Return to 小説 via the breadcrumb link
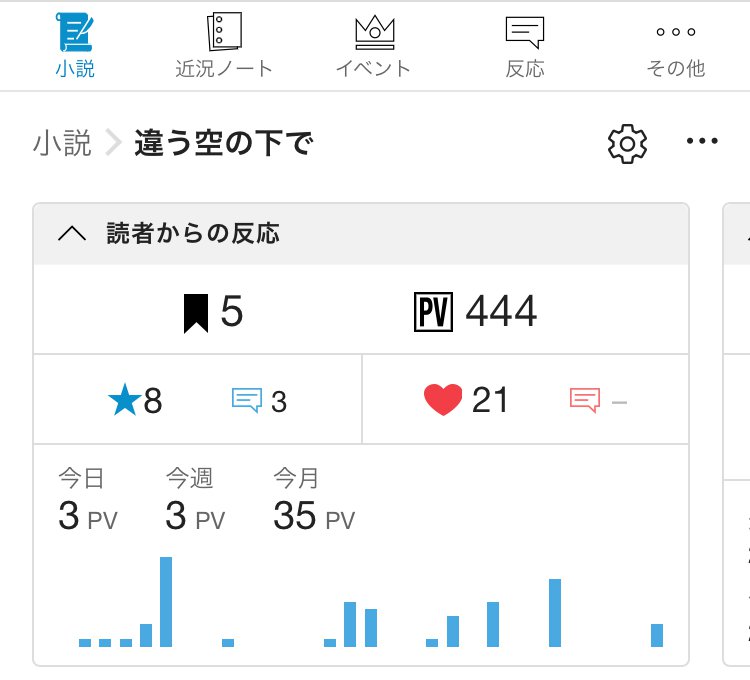This screenshot has width=750, height=680. pyautogui.click(x=62, y=144)
